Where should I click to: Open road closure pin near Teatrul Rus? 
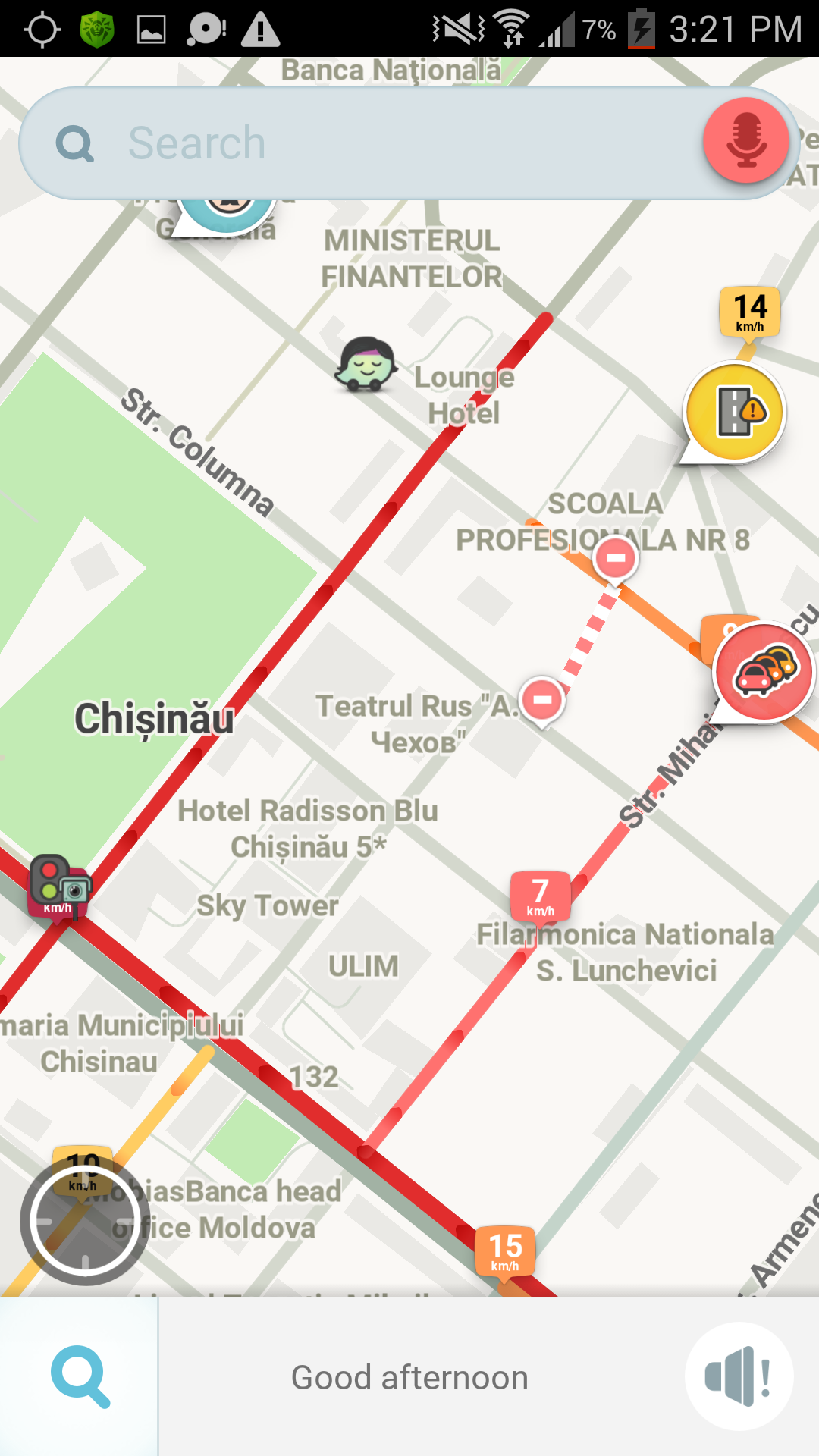(542, 699)
